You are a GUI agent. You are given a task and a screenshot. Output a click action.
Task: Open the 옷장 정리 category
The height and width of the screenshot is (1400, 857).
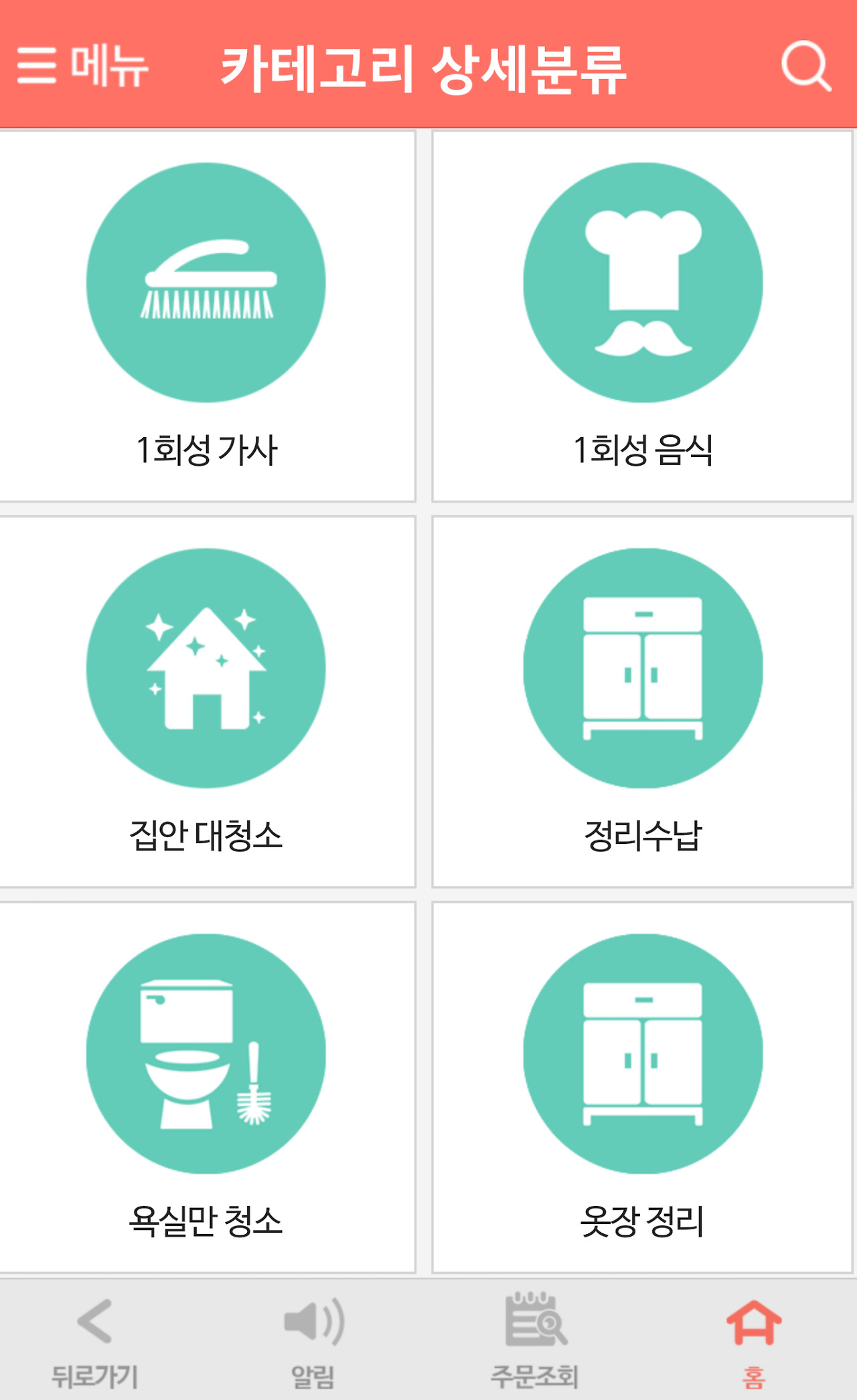[x=643, y=1087]
